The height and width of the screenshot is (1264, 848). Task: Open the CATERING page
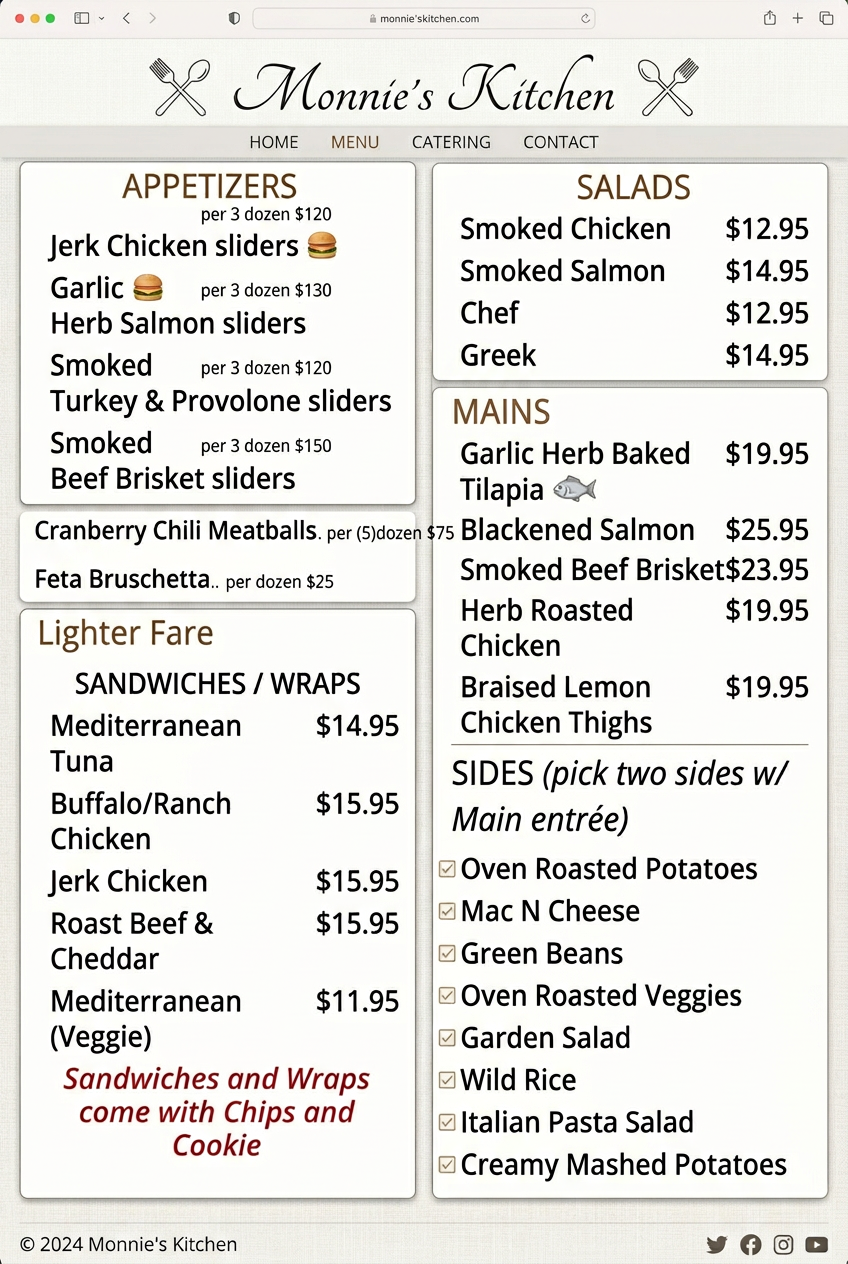coord(451,142)
